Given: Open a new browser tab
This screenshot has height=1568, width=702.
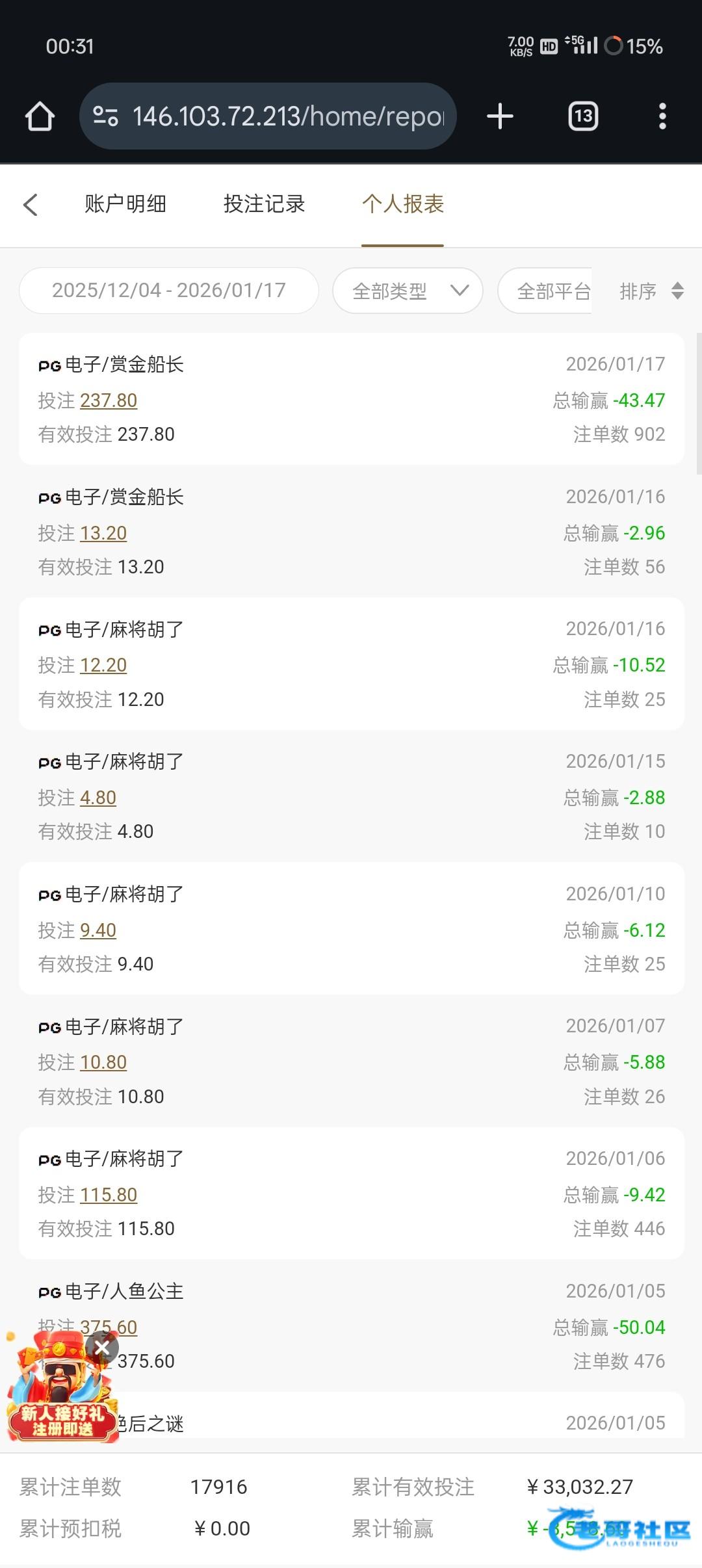Looking at the screenshot, I should pos(500,116).
